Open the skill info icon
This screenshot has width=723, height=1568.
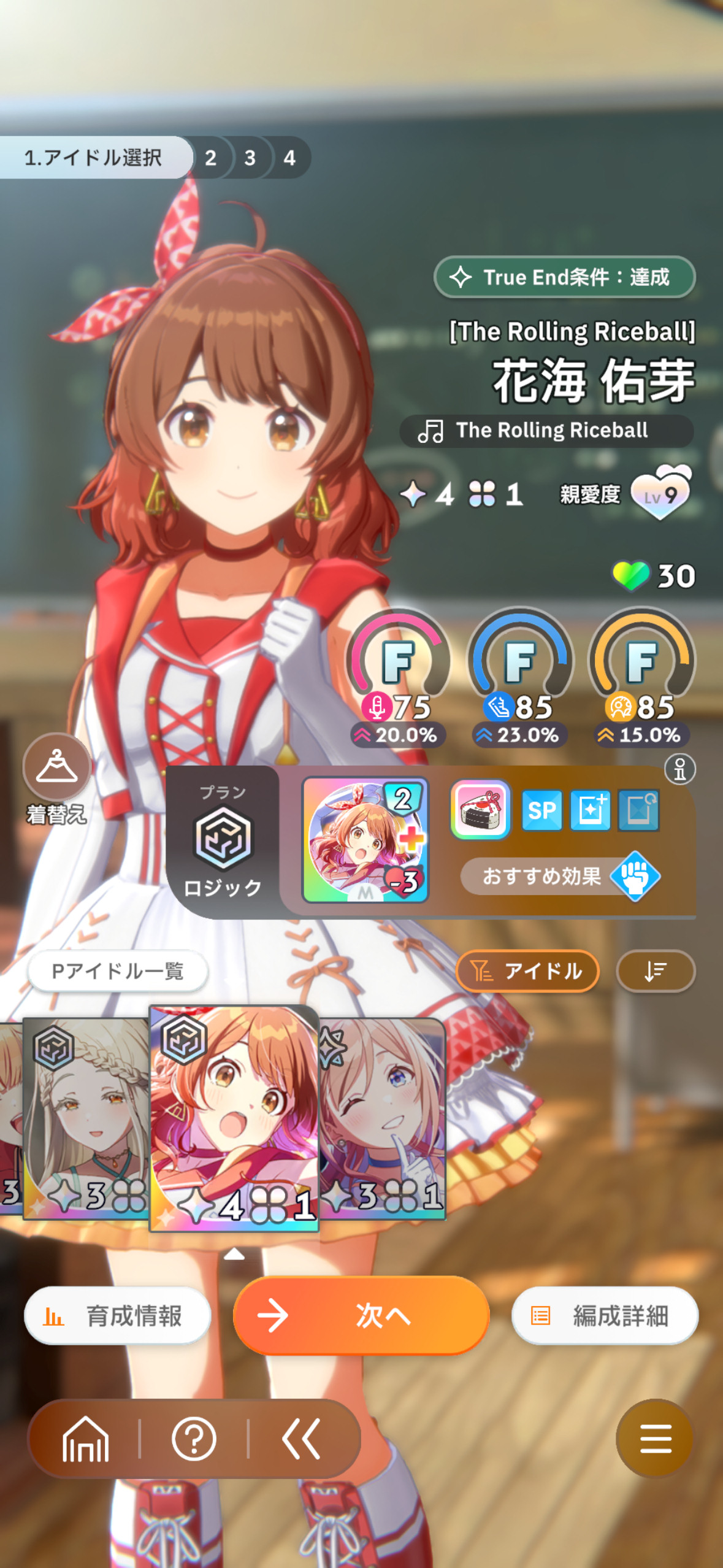click(x=680, y=769)
